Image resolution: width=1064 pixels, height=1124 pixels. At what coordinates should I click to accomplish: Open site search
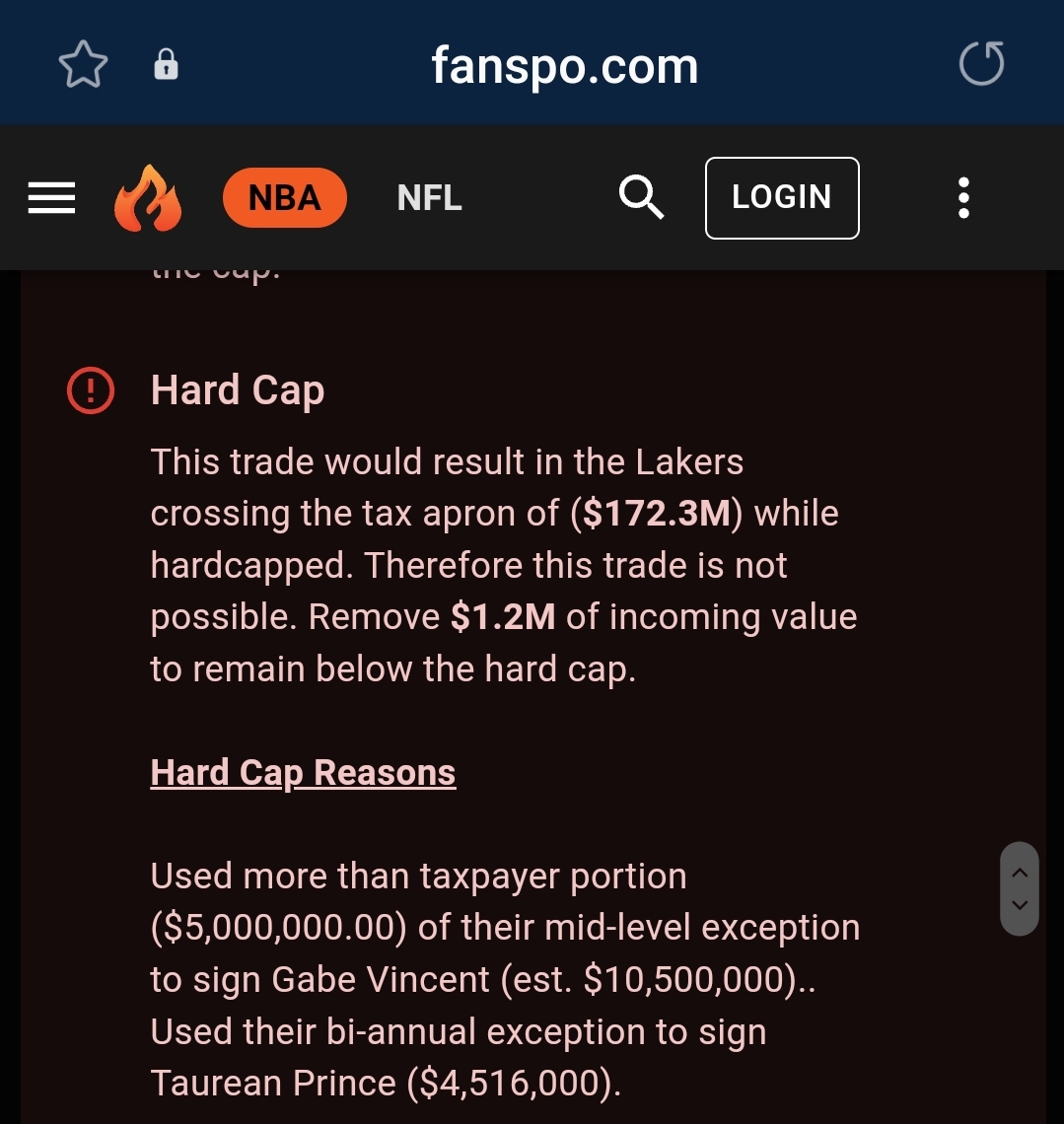pyautogui.click(x=641, y=198)
